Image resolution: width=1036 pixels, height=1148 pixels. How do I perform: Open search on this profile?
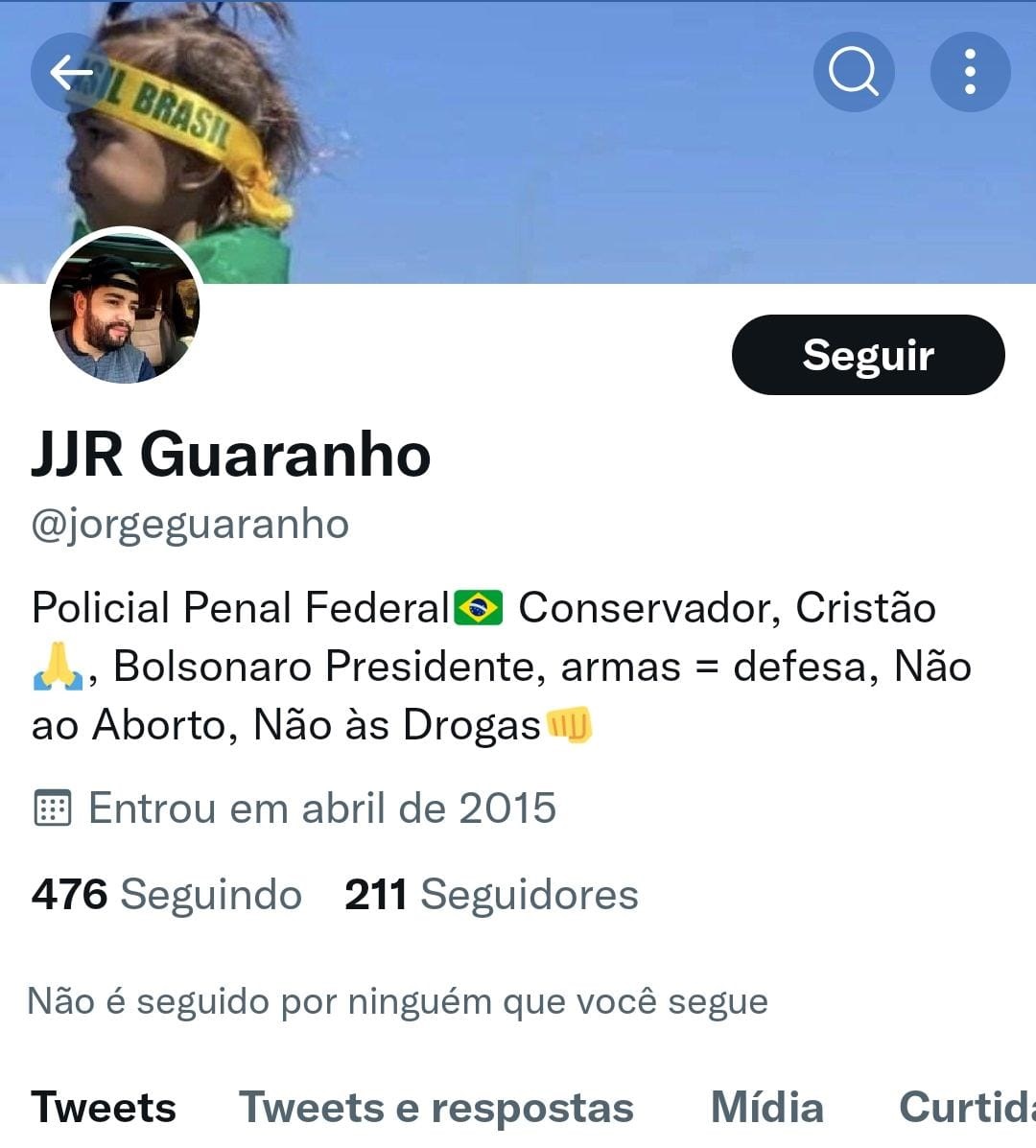854,72
